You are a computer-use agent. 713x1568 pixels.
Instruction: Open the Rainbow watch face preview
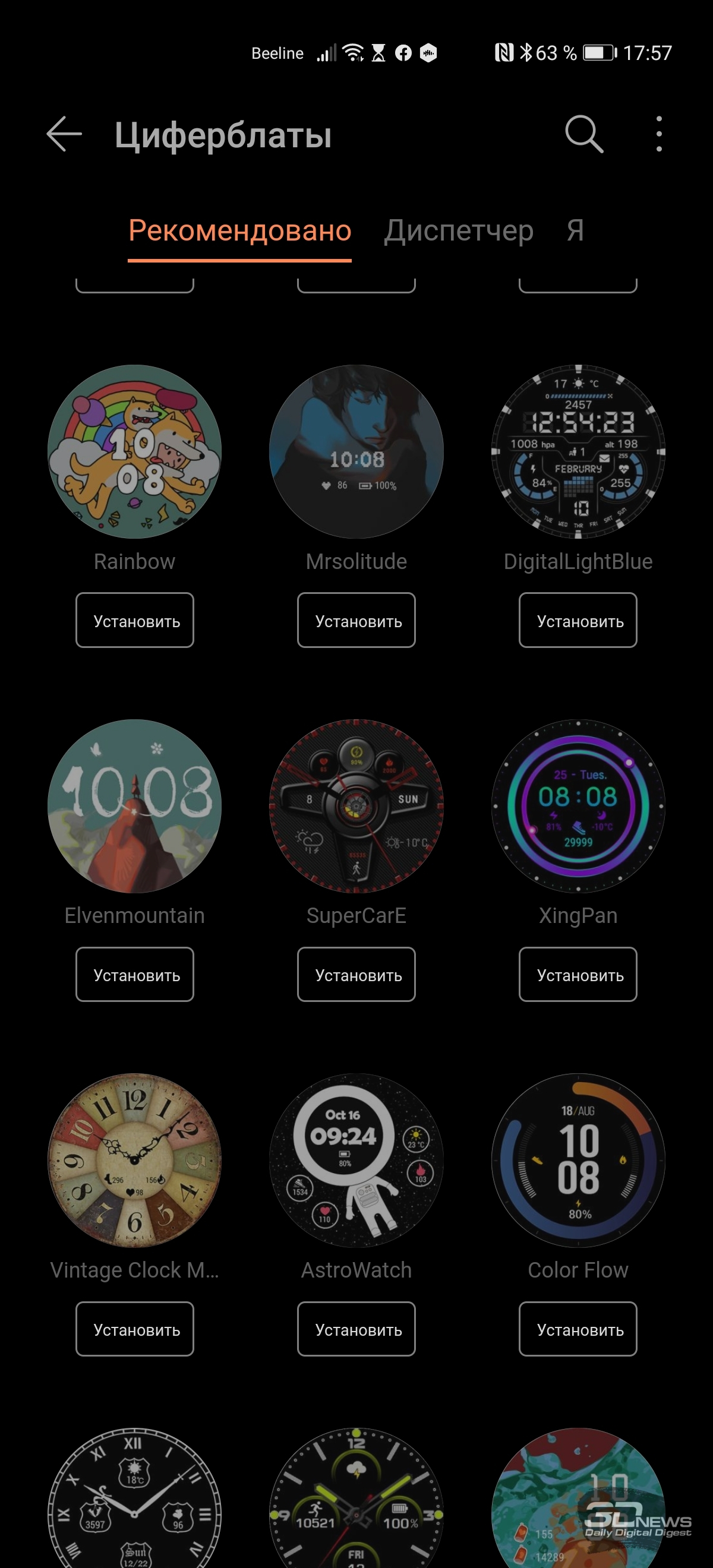[134, 451]
